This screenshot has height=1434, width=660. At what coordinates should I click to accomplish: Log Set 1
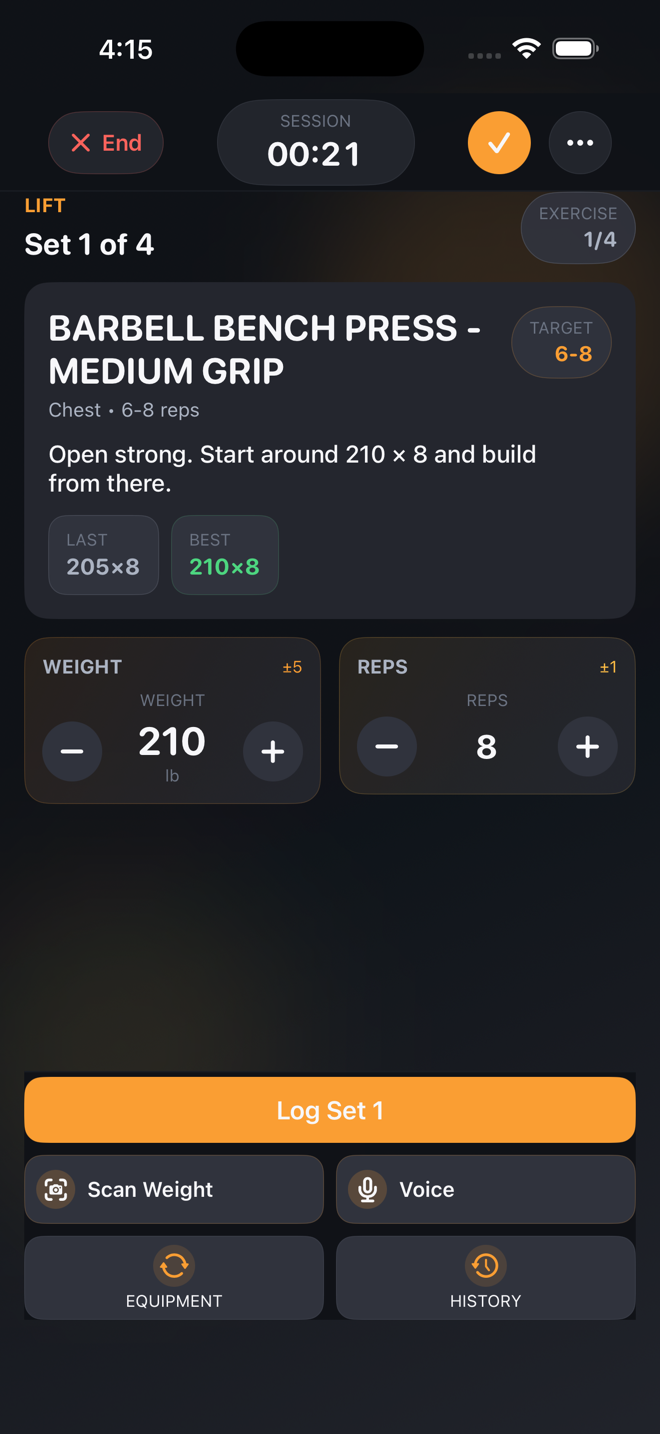(x=330, y=1110)
